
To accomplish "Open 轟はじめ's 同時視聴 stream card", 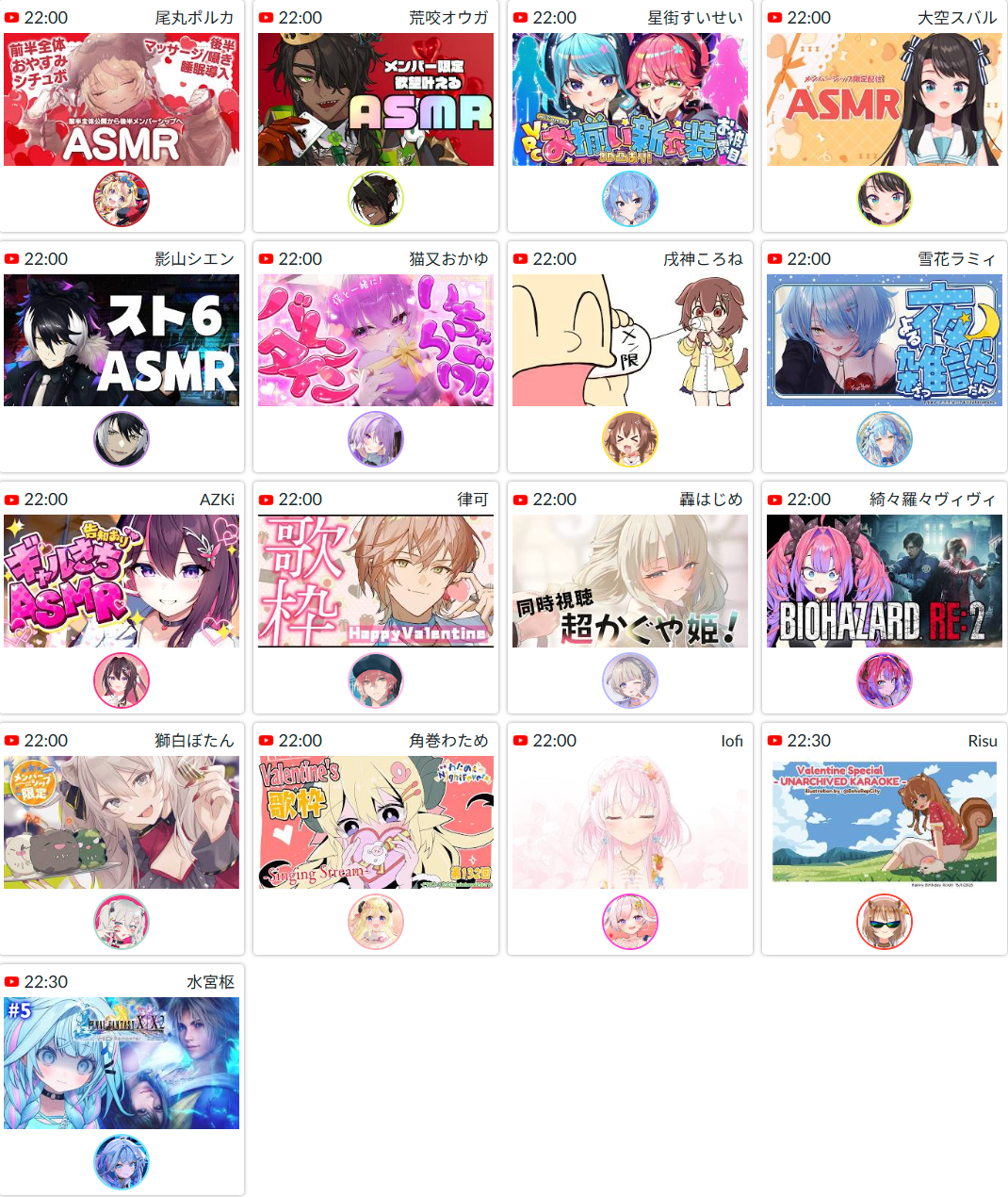I will [x=630, y=598].
